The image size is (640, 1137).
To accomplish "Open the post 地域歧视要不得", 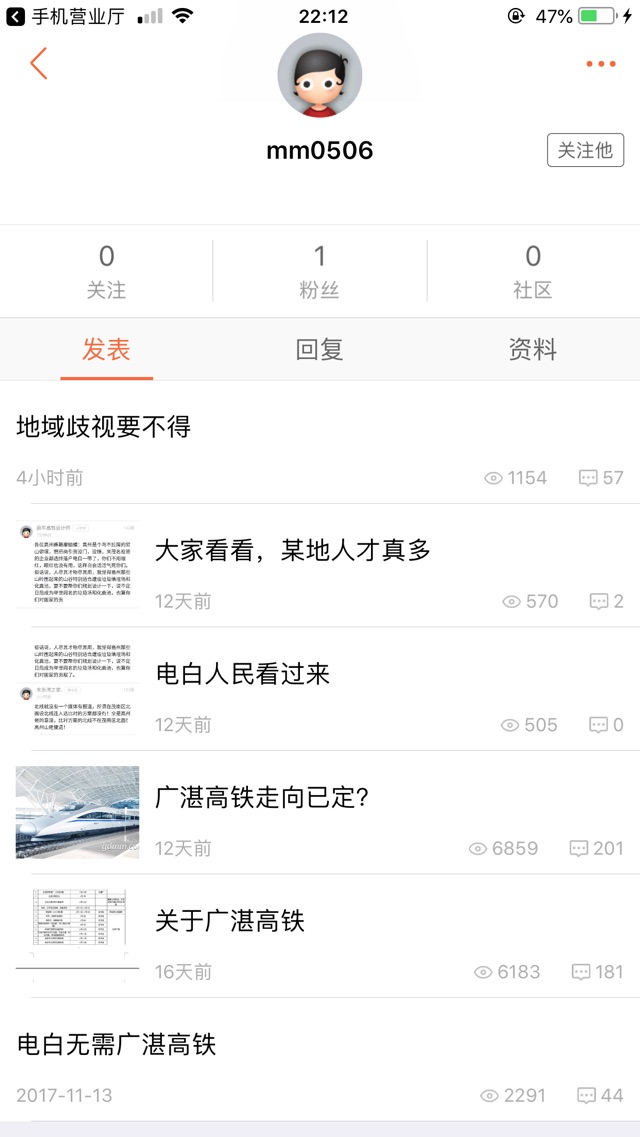I will coord(104,427).
